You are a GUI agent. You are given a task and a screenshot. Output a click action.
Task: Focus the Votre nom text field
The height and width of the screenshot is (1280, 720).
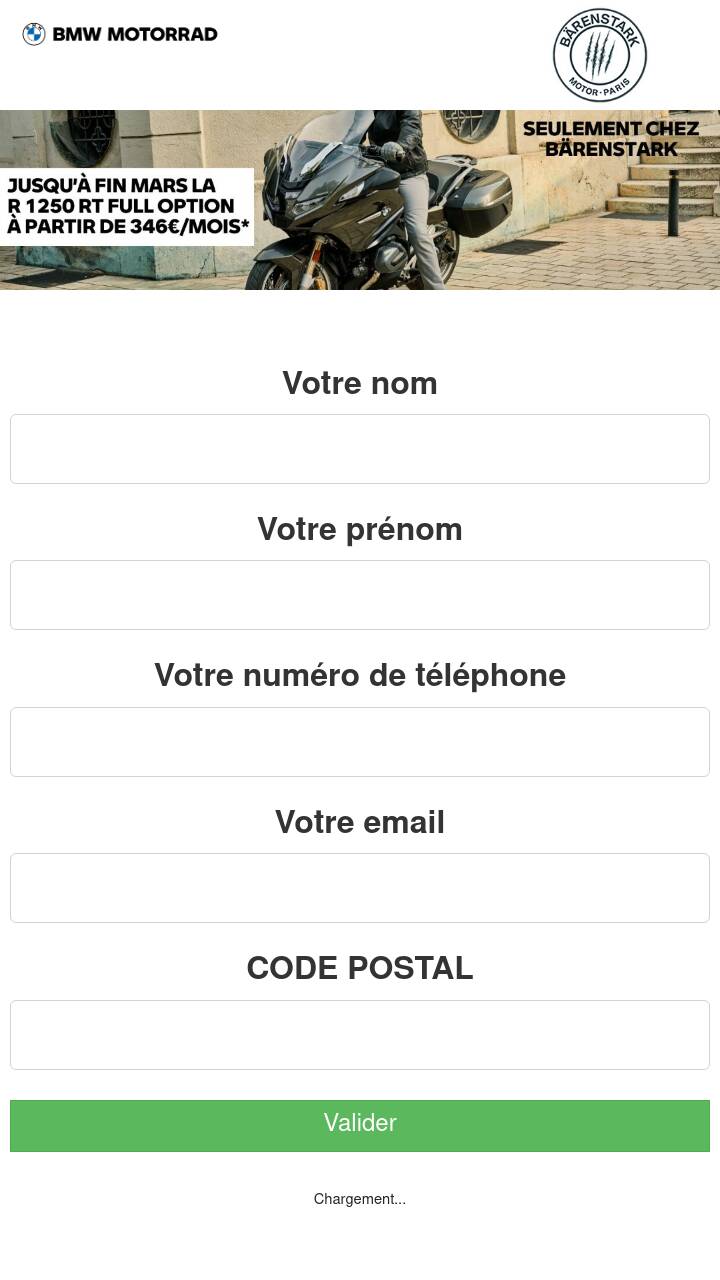pos(360,449)
